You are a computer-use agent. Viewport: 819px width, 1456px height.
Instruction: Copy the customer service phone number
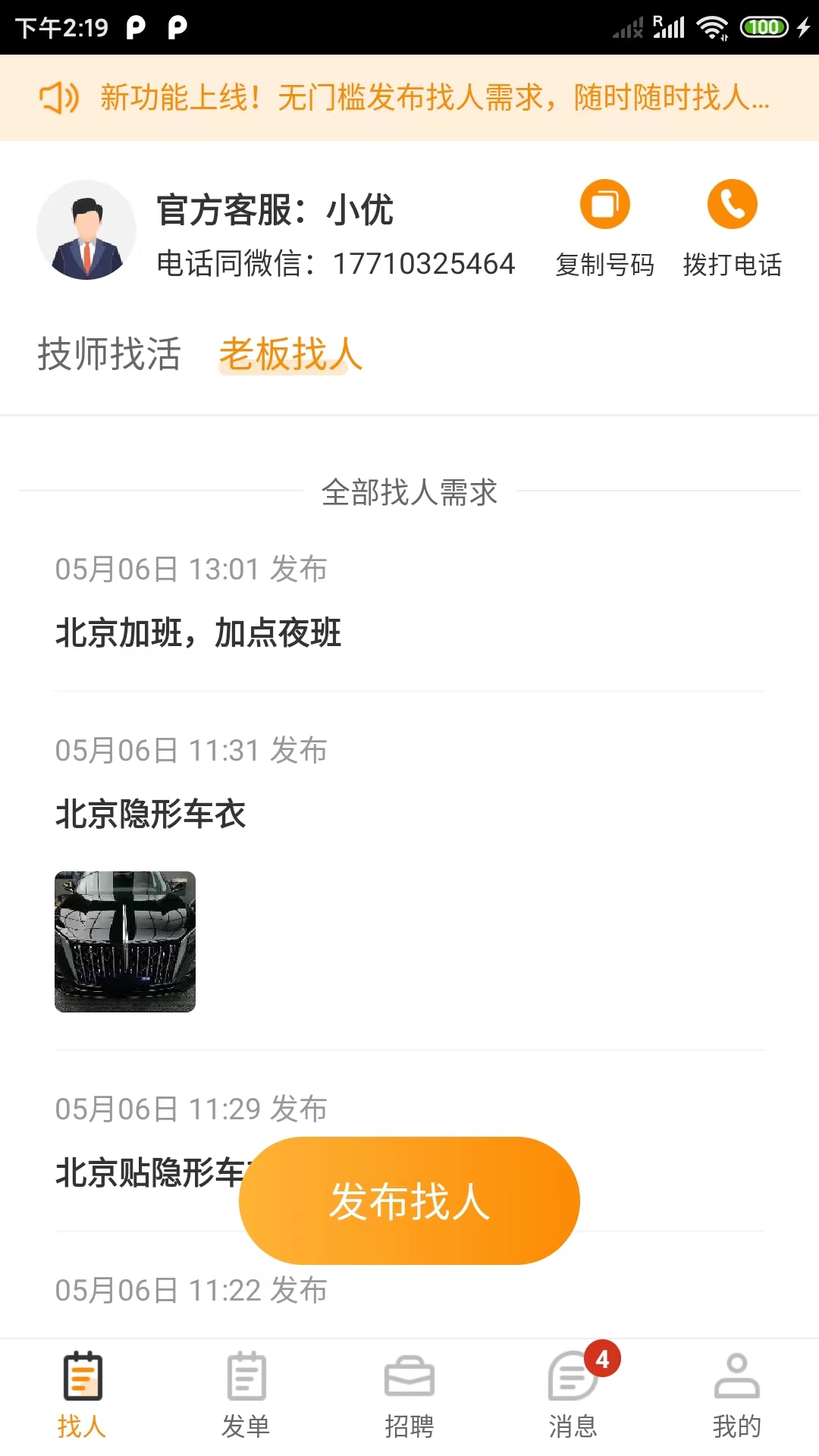tap(604, 227)
